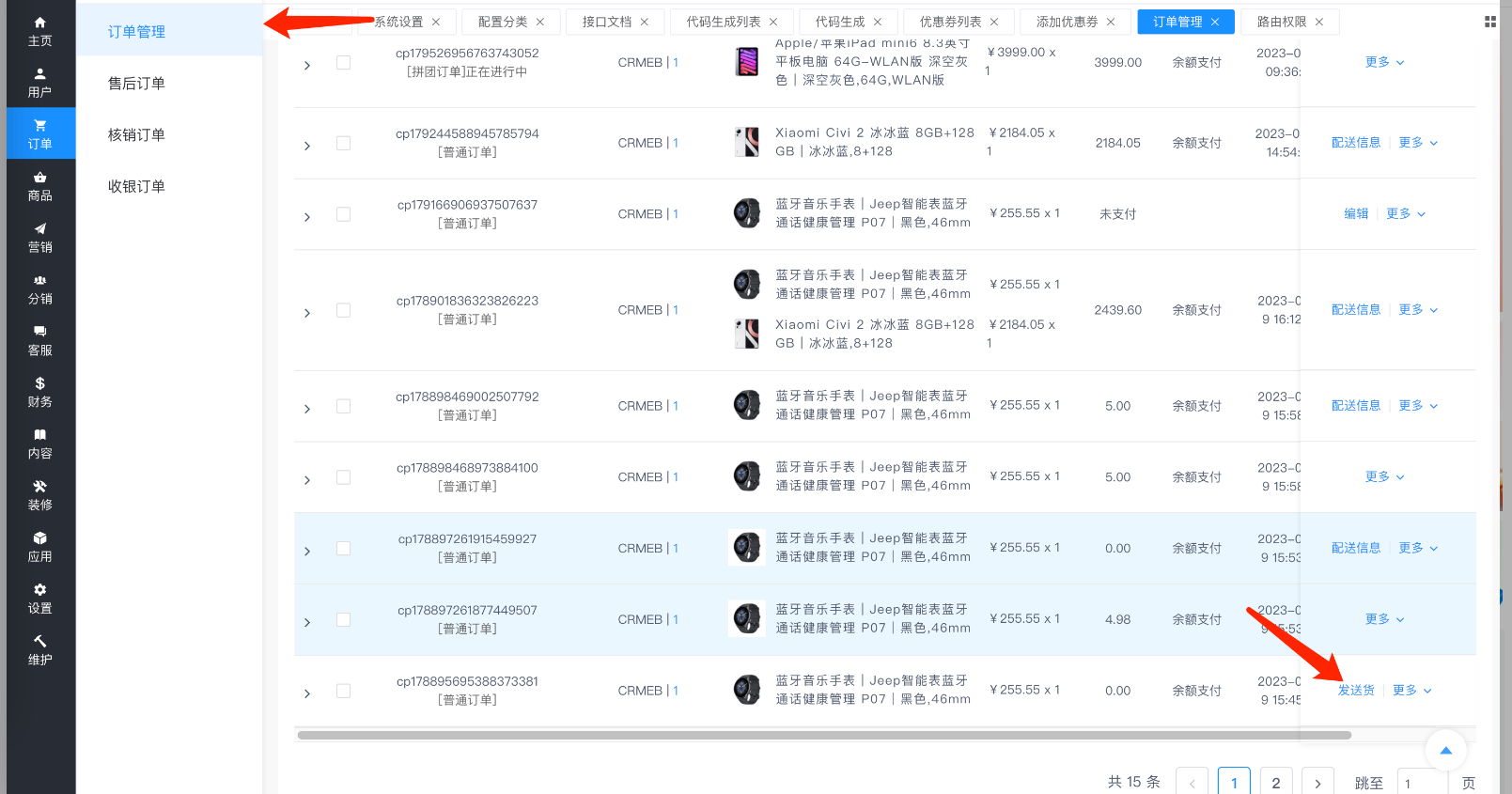Select the checkbox for order cp178901836323826223
Screen dimensions: 1512x794
pos(344,310)
